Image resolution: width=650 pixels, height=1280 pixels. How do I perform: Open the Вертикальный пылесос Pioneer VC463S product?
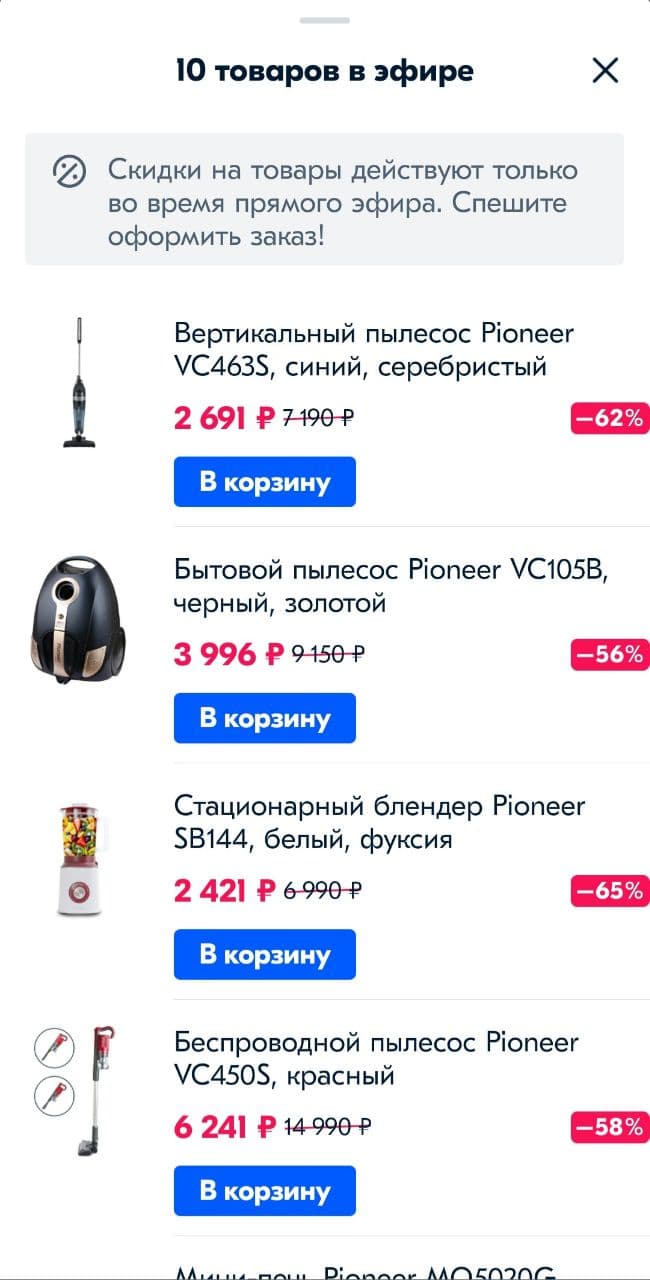tap(374, 349)
